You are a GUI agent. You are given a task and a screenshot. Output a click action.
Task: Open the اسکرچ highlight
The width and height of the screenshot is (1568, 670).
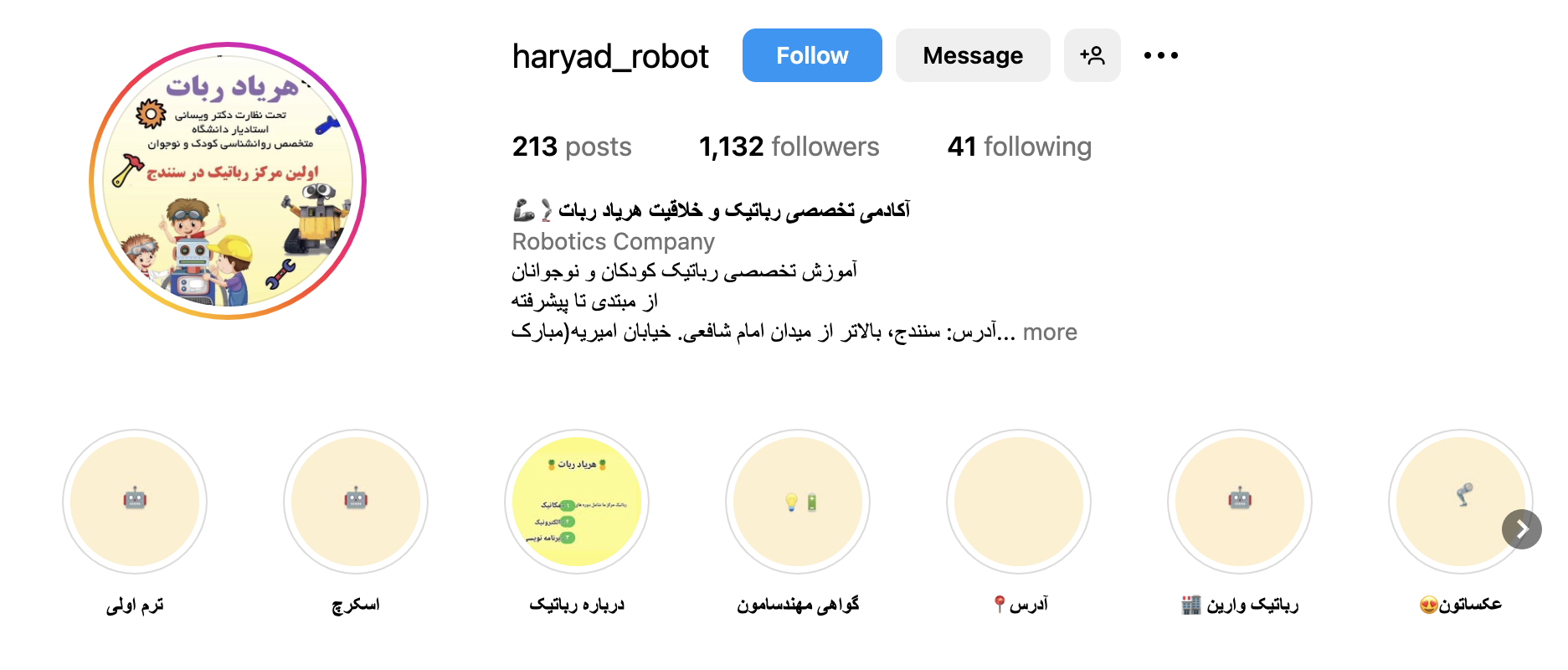coord(356,501)
